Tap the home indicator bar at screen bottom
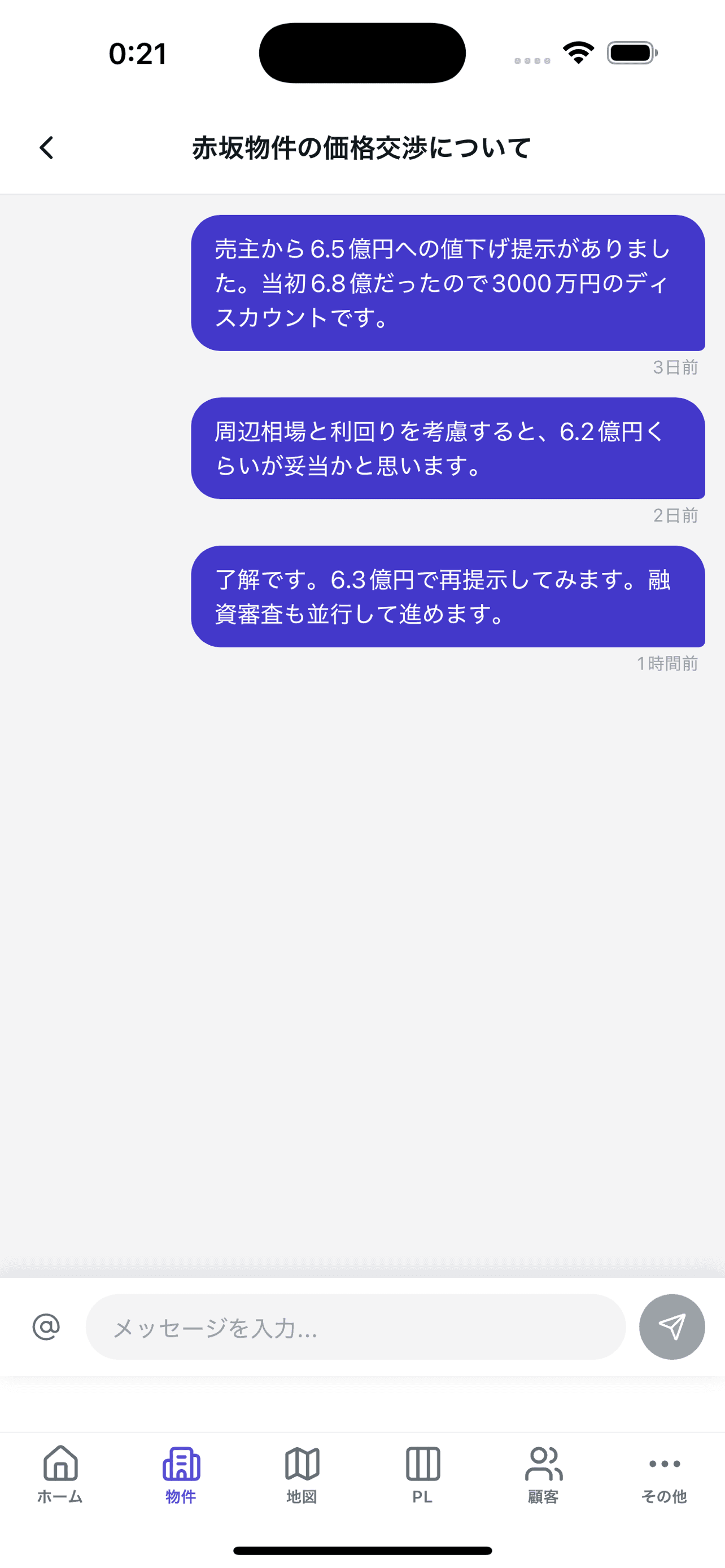This screenshot has width=725, height=1568. click(362, 1551)
